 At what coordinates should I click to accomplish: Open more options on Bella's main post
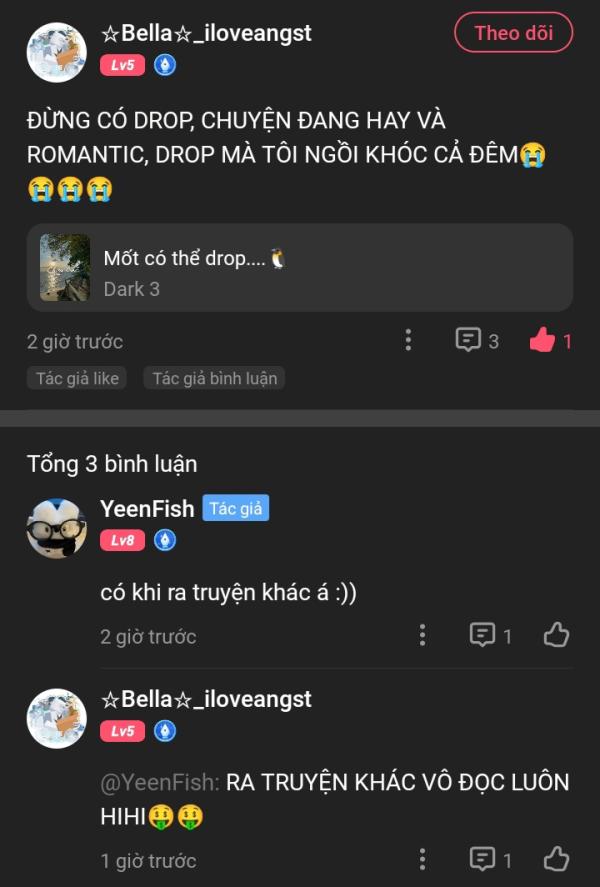(x=408, y=341)
